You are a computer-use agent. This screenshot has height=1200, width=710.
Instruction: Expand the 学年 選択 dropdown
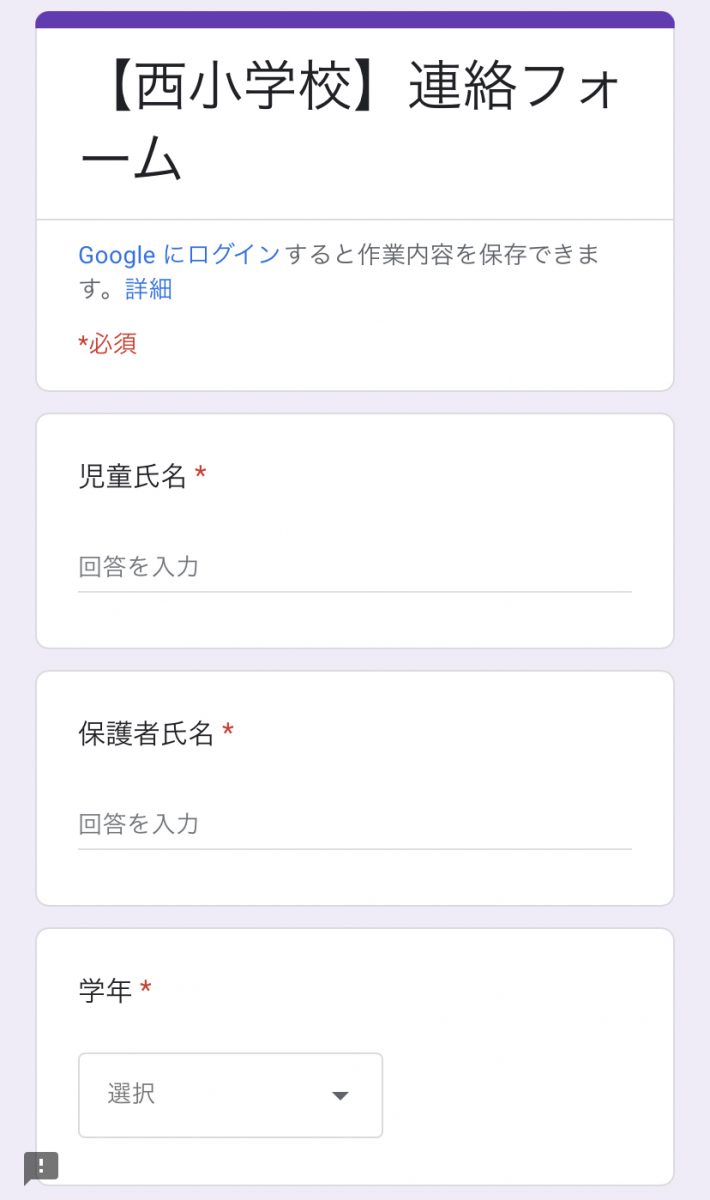[230, 1095]
